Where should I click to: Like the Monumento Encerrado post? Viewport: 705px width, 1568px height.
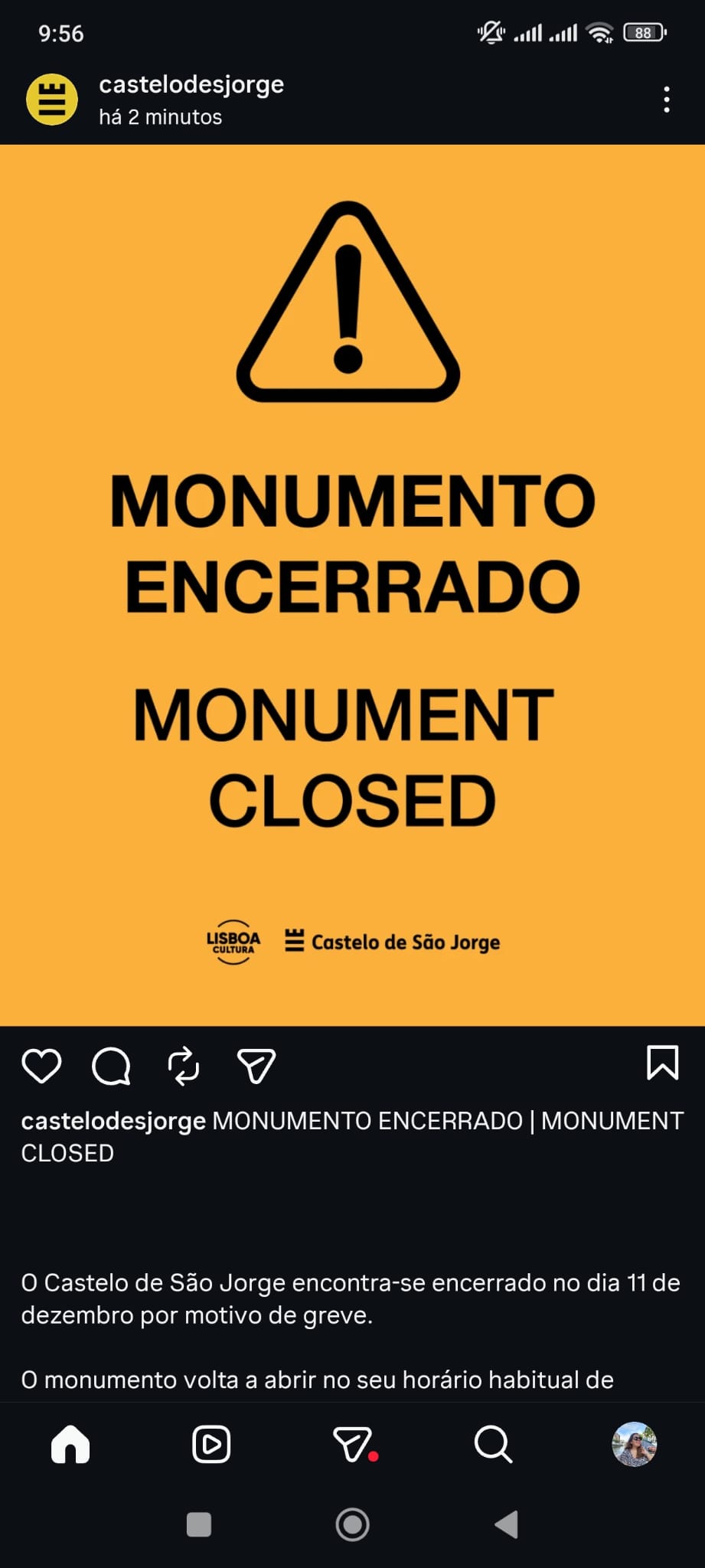point(41,1065)
